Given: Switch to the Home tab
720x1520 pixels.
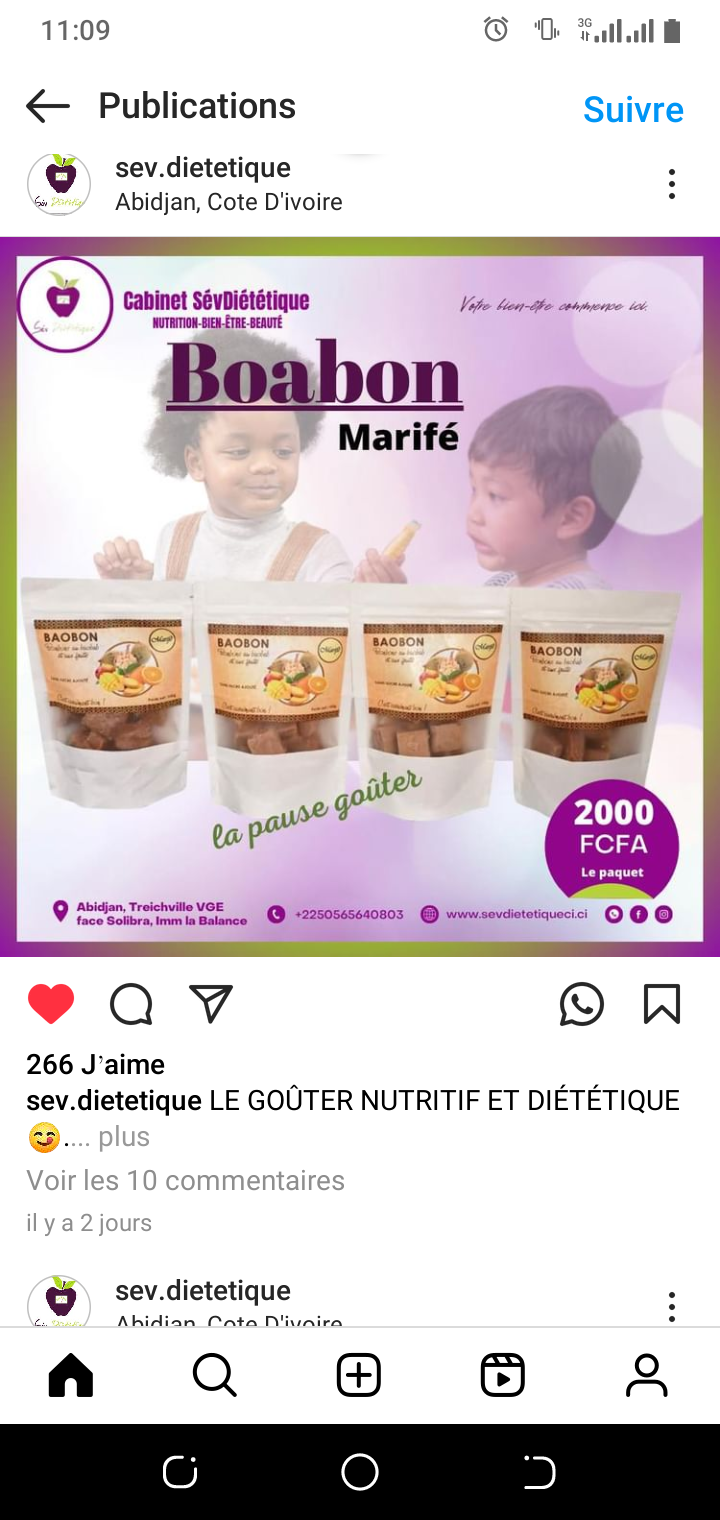Looking at the screenshot, I should point(71,1376).
